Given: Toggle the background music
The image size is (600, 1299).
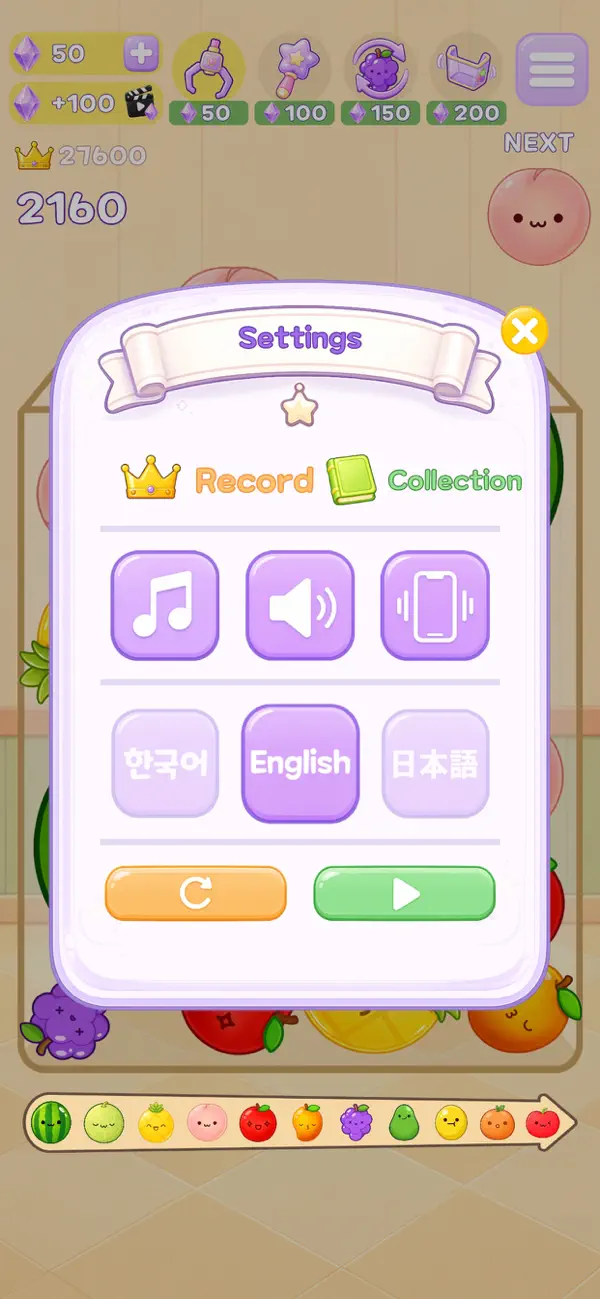Looking at the screenshot, I should coord(164,606).
